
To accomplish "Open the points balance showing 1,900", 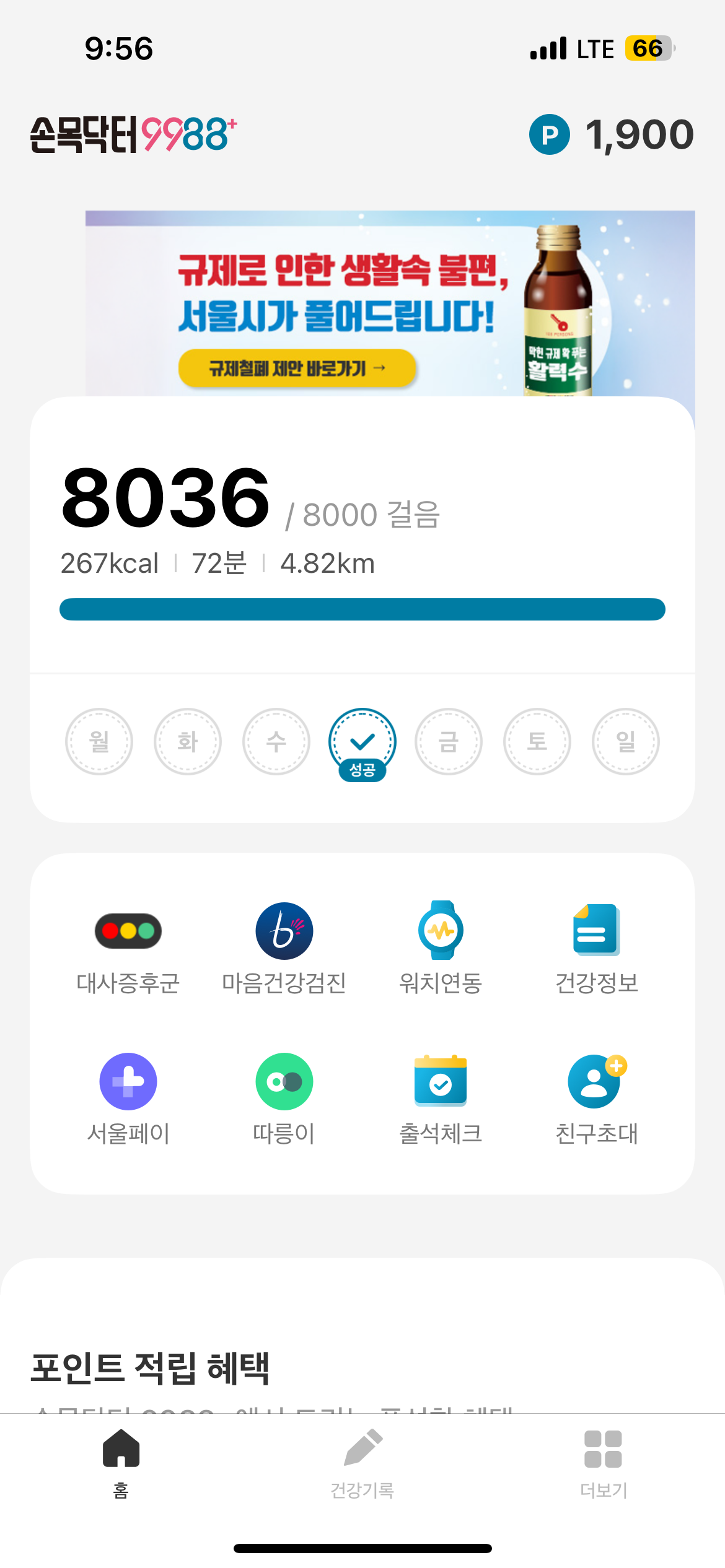I will coord(611,134).
